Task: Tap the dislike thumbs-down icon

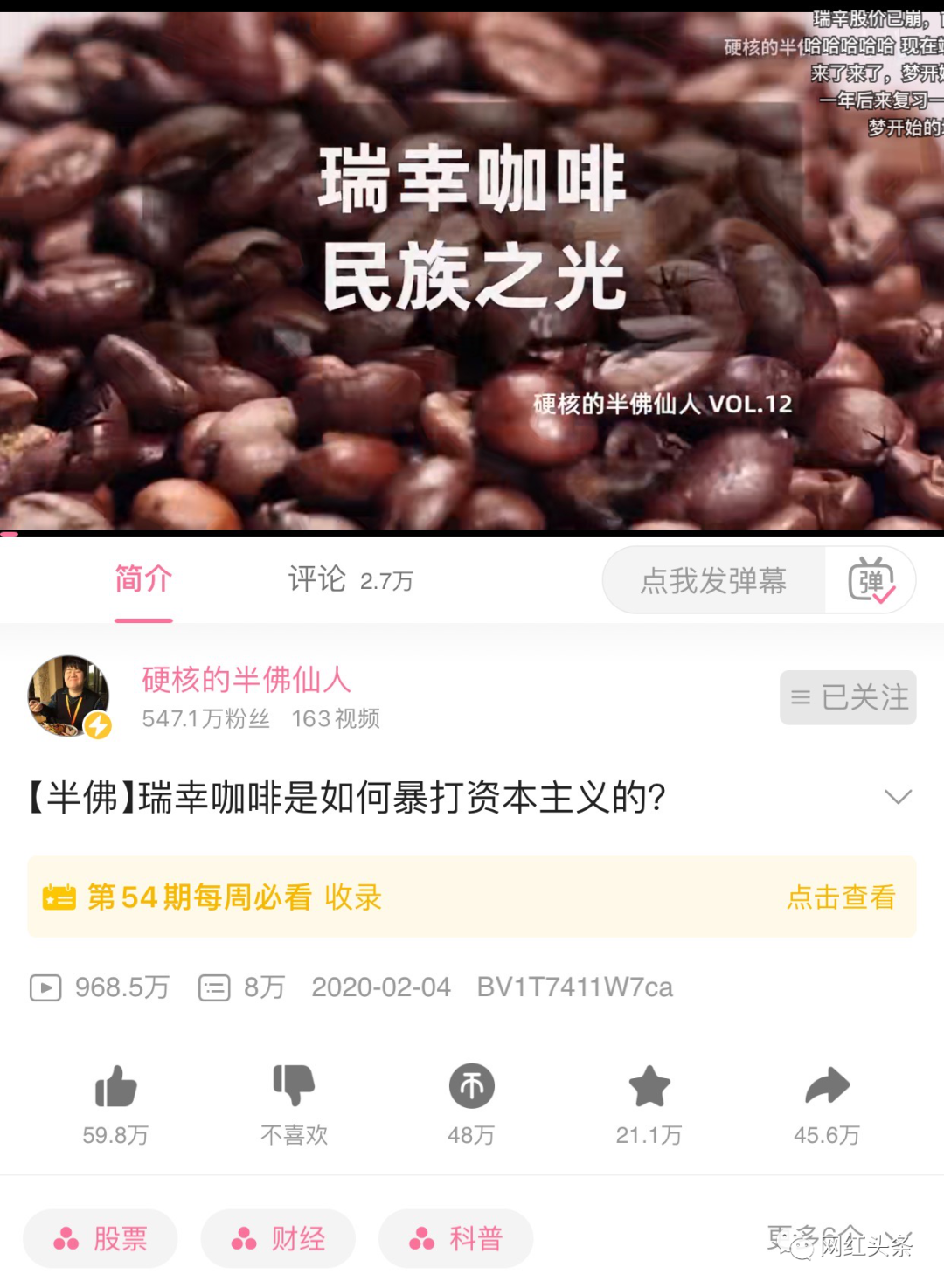Action: (295, 1088)
